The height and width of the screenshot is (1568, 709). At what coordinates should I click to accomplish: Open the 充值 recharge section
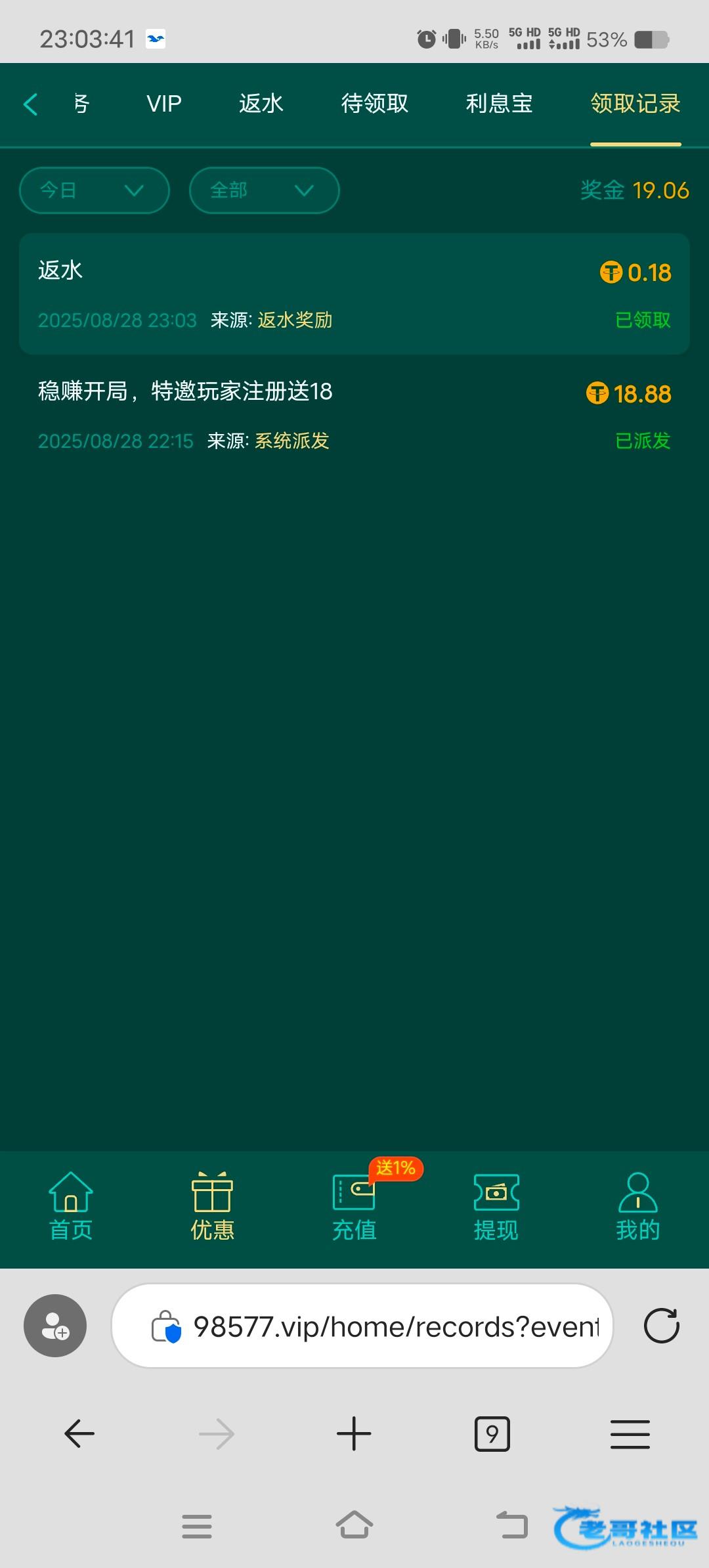point(354,1207)
